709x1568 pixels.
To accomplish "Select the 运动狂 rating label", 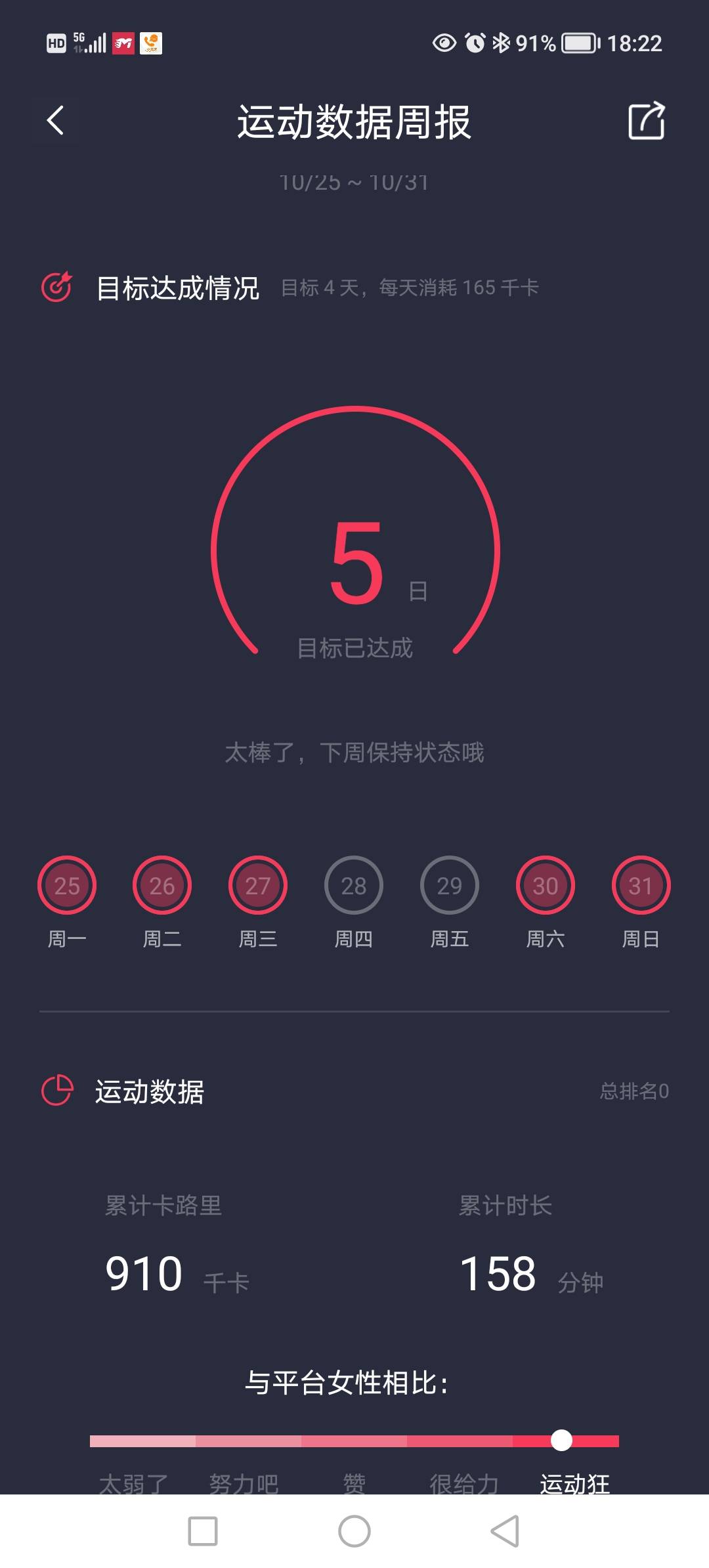I will [574, 1483].
